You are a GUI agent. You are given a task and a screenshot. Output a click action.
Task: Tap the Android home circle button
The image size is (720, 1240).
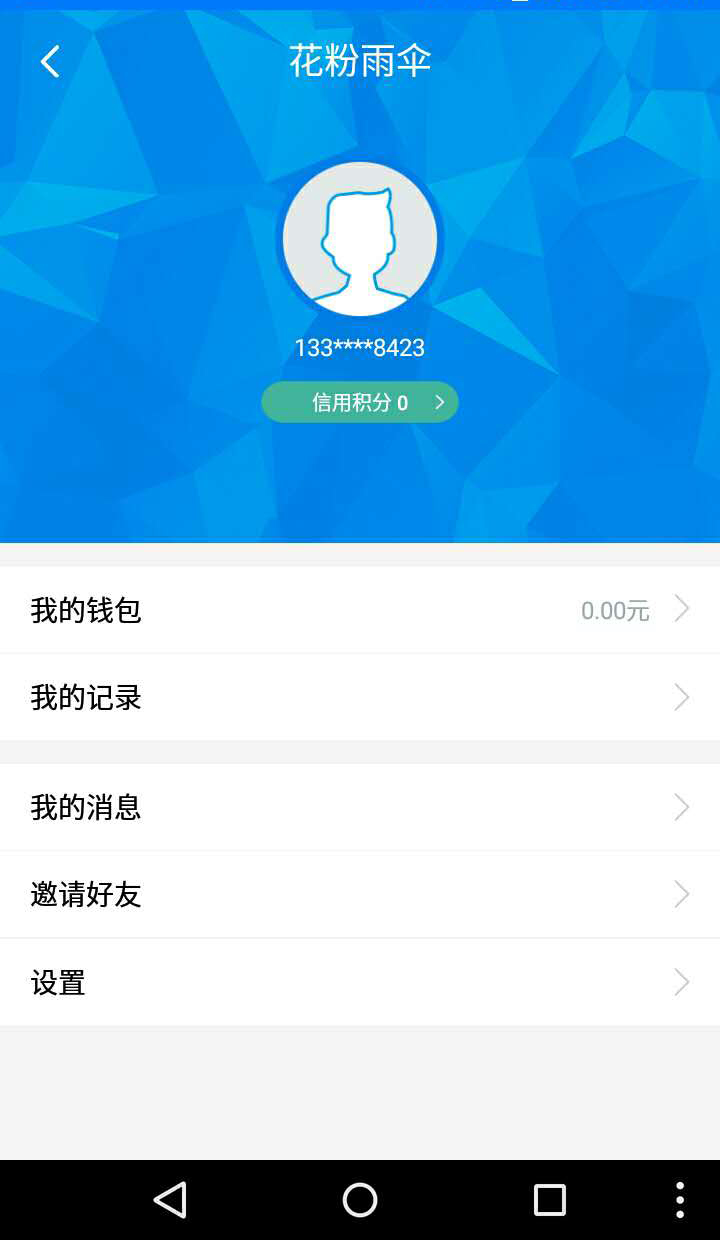coord(360,1199)
